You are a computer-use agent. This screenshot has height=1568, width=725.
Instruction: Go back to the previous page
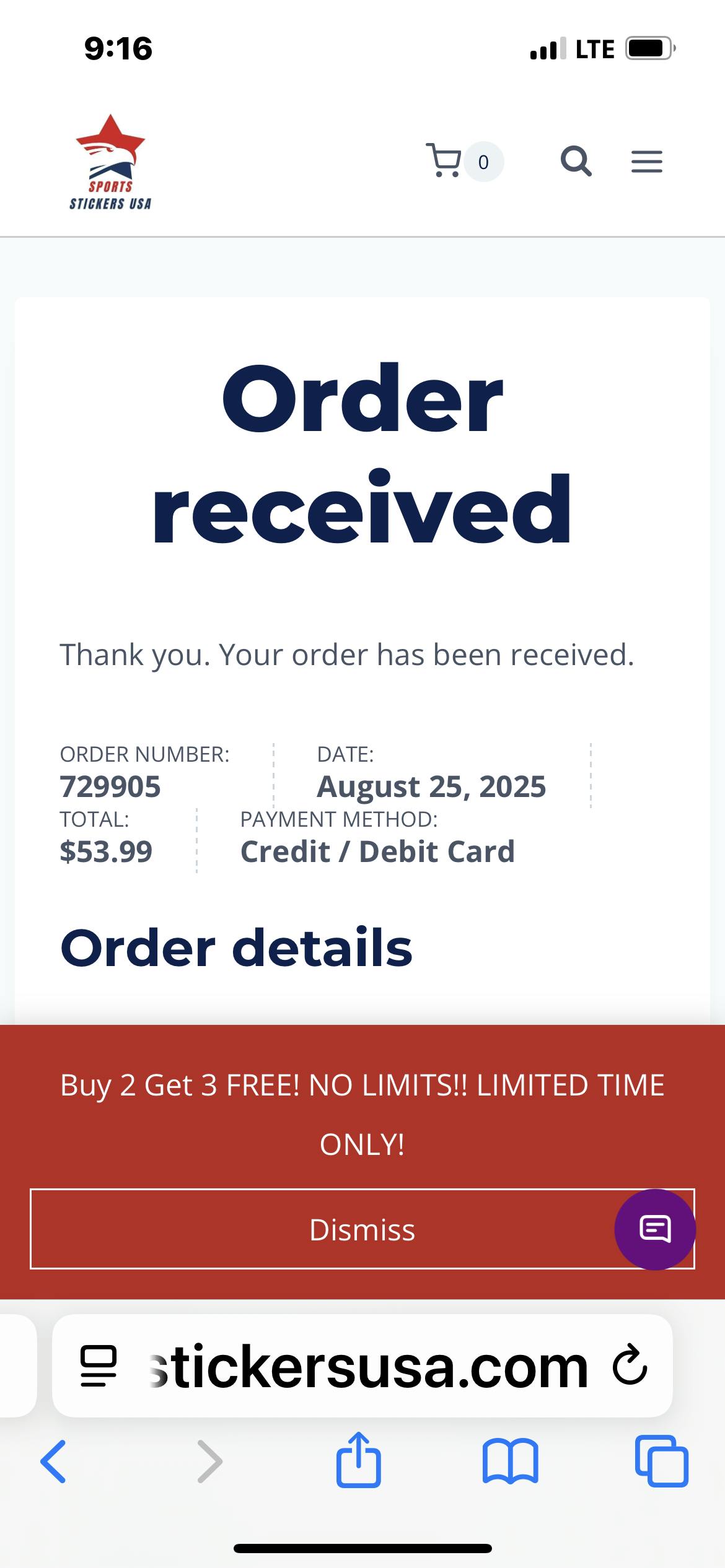(x=53, y=1461)
